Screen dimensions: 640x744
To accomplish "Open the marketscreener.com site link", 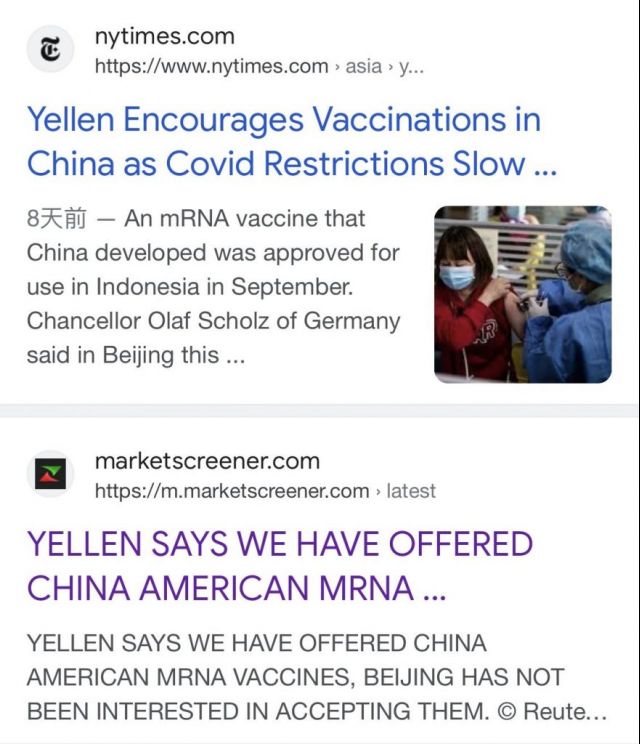I will coord(207,462).
